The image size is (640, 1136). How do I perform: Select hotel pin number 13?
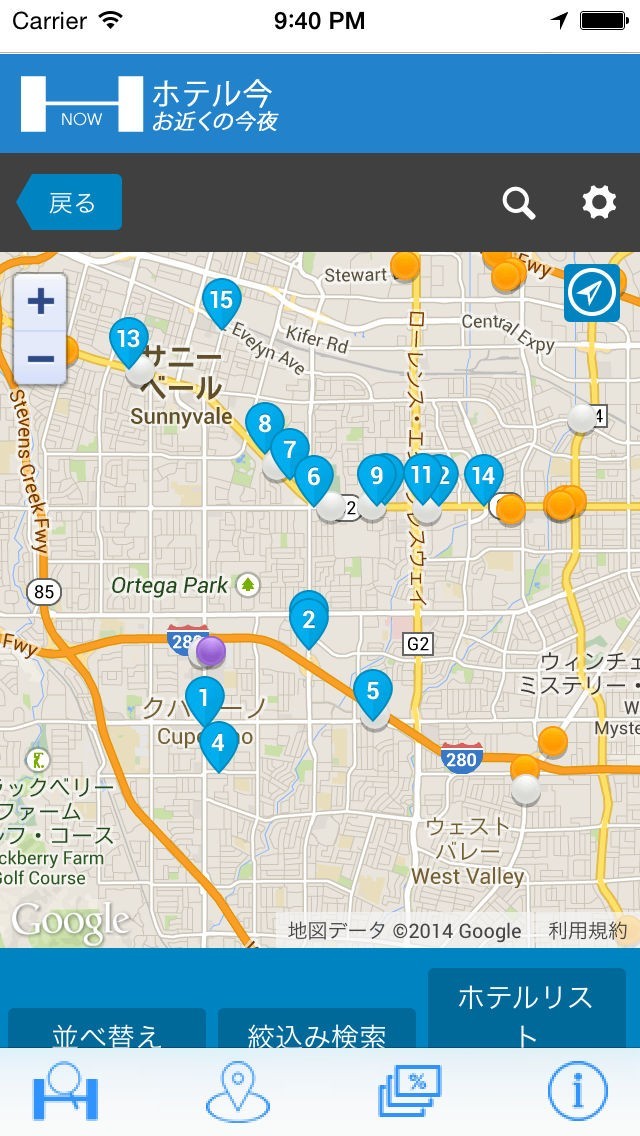(x=129, y=341)
